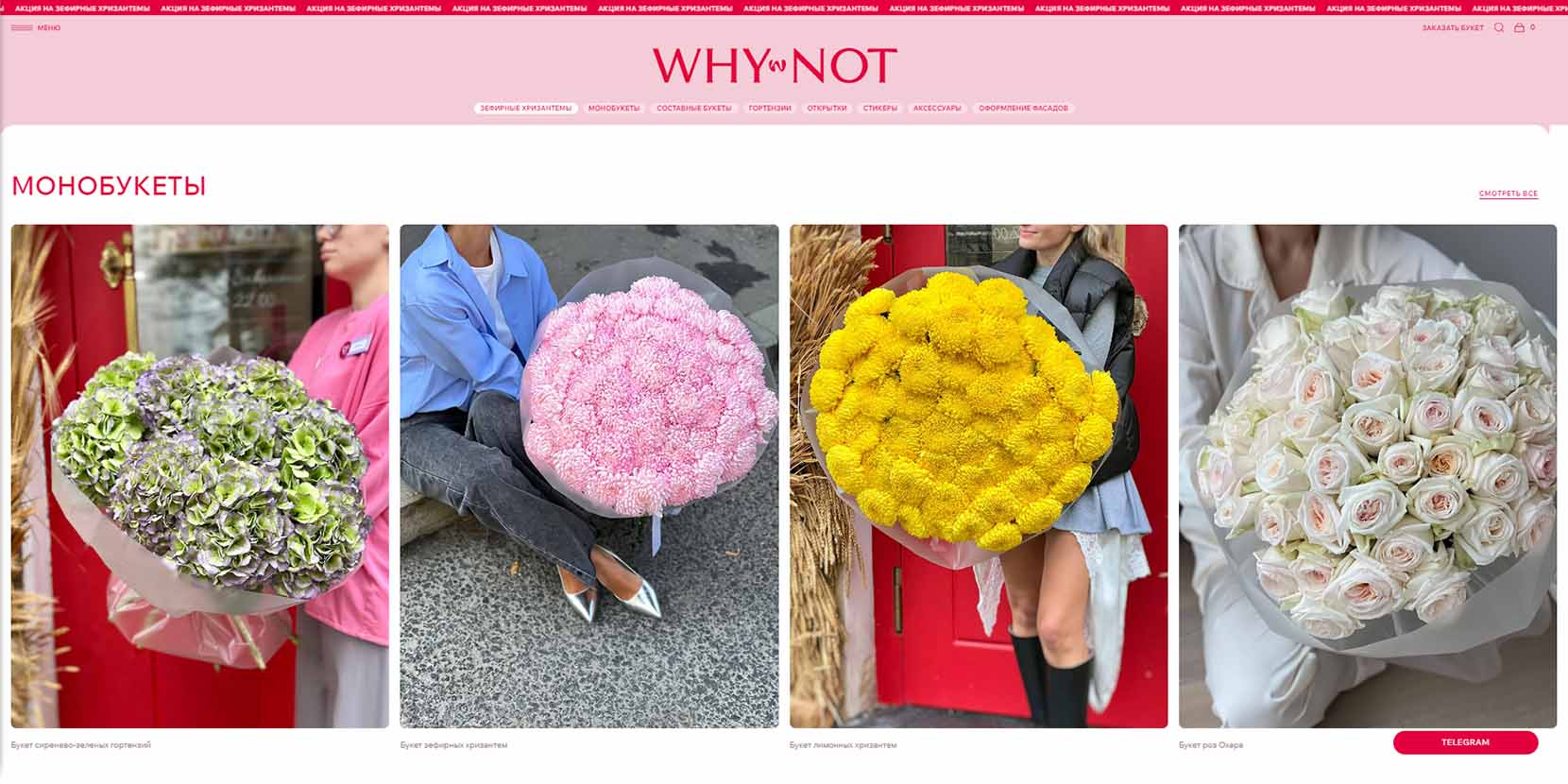Open the Гортензии category
This screenshot has height=784, width=1568.
point(770,109)
